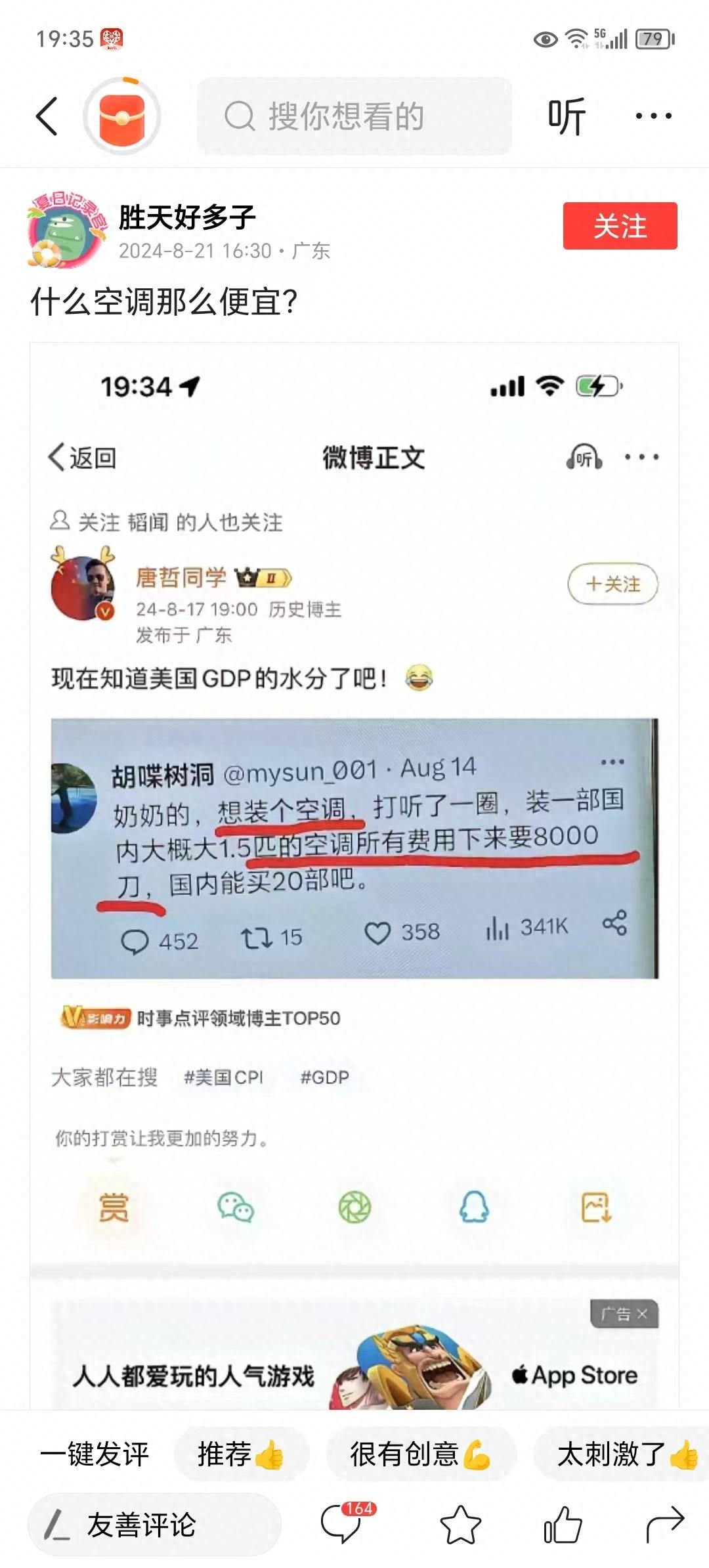Go back using the top-left arrow

click(47, 116)
